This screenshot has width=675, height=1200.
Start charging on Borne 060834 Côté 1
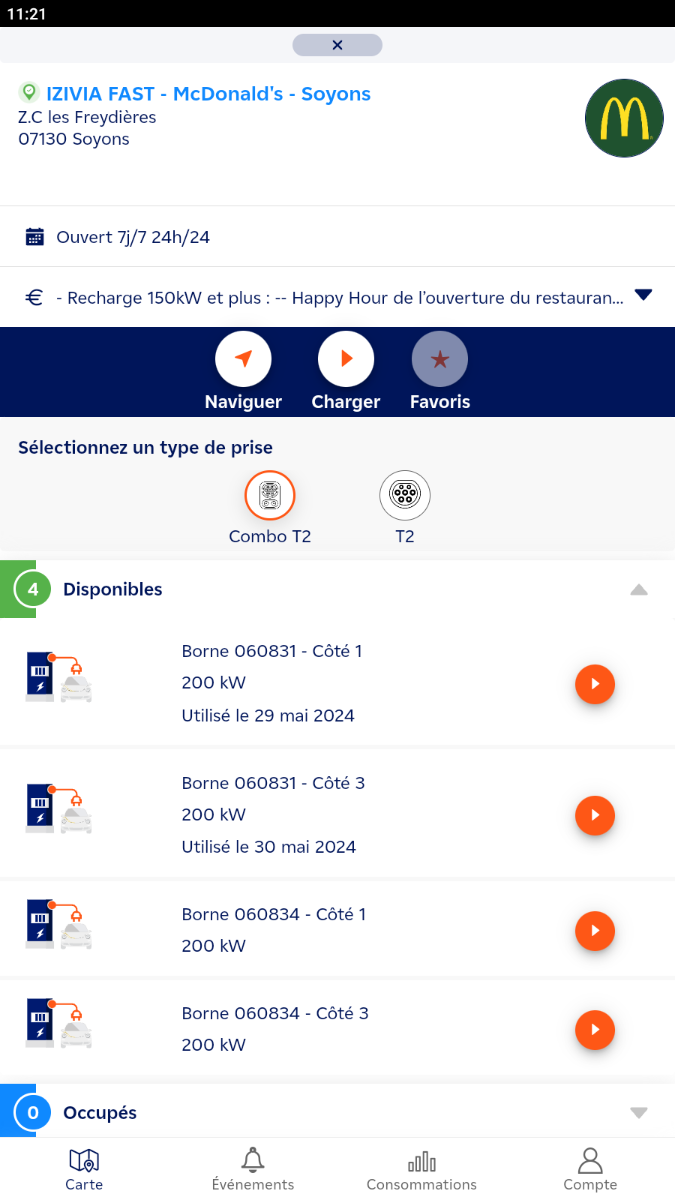(x=595, y=931)
